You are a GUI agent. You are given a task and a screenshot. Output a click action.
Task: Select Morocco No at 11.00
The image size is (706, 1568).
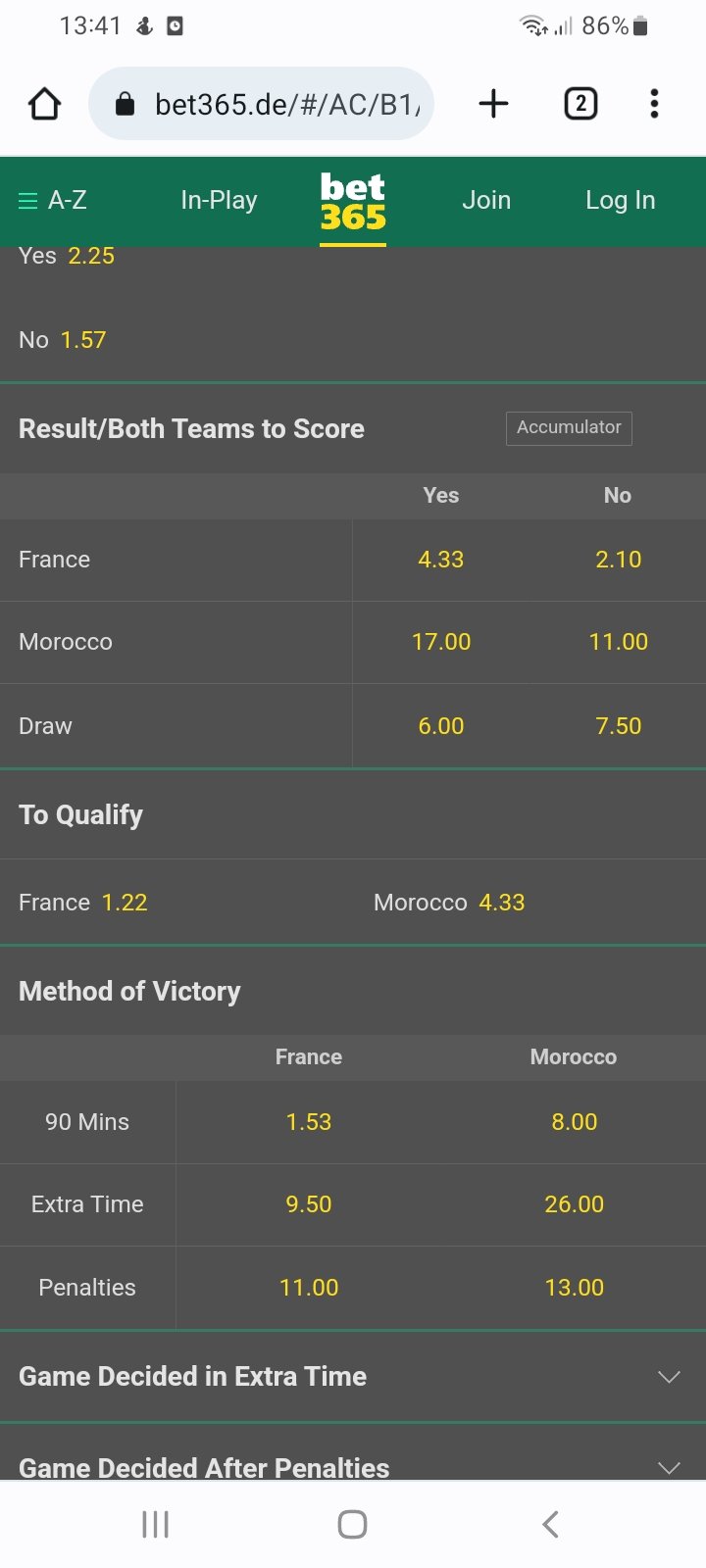(x=618, y=642)
